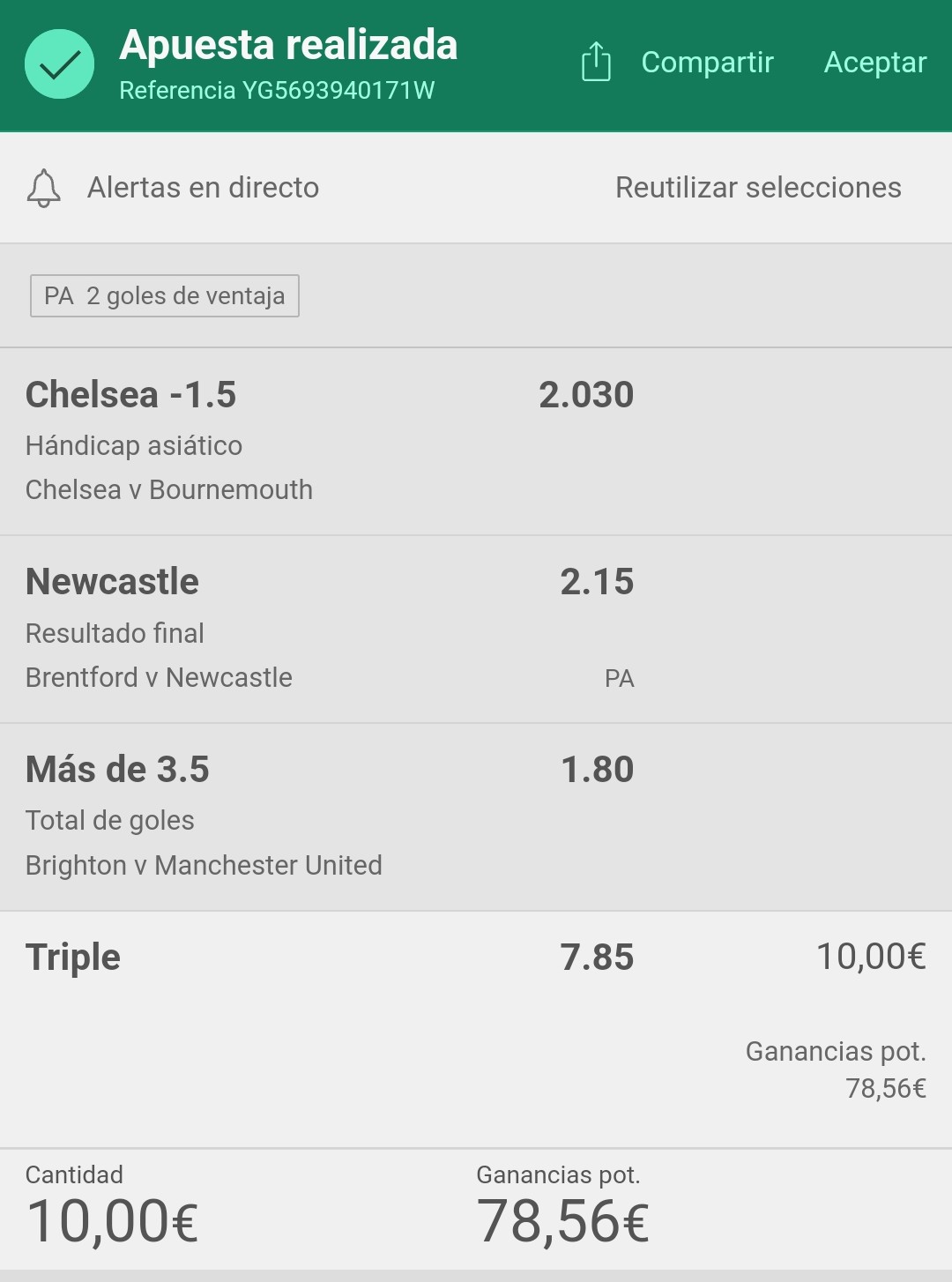Share the placed bet via Compartir
The width and height of the screenshot is (952, 1282).
click(x=679, y=63)
